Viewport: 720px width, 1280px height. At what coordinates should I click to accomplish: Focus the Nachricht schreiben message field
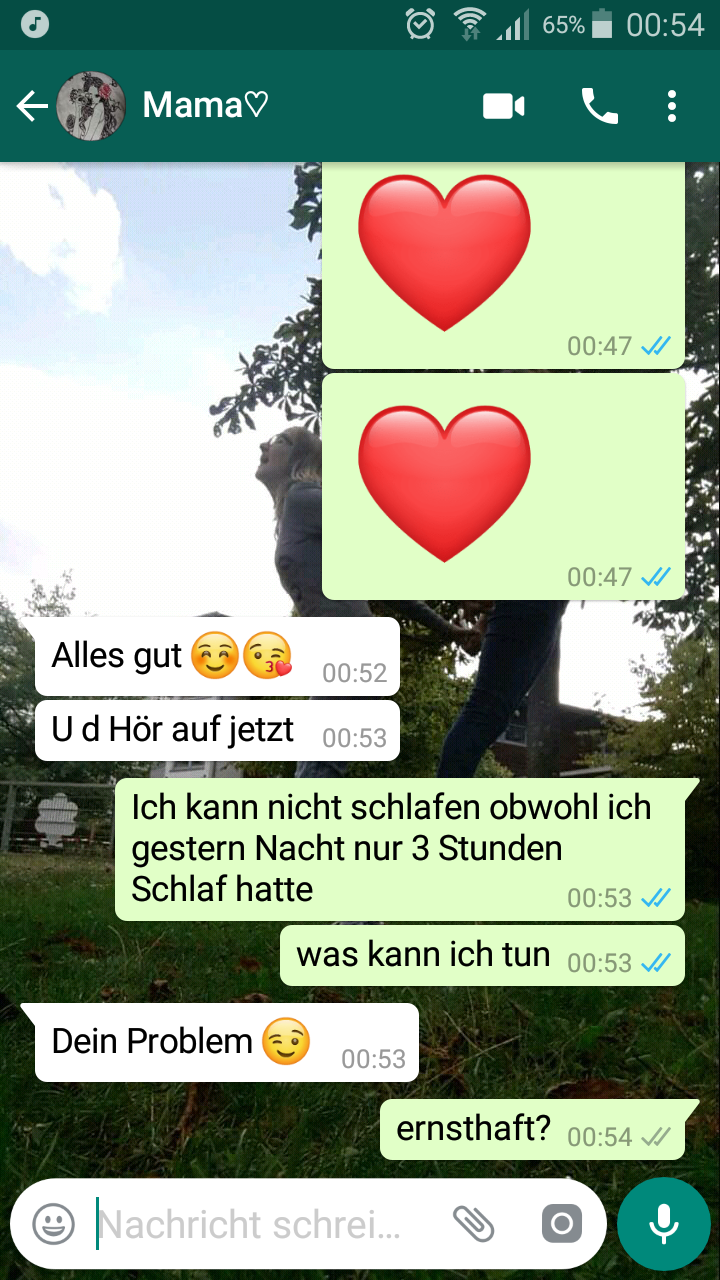point(250,1224)
